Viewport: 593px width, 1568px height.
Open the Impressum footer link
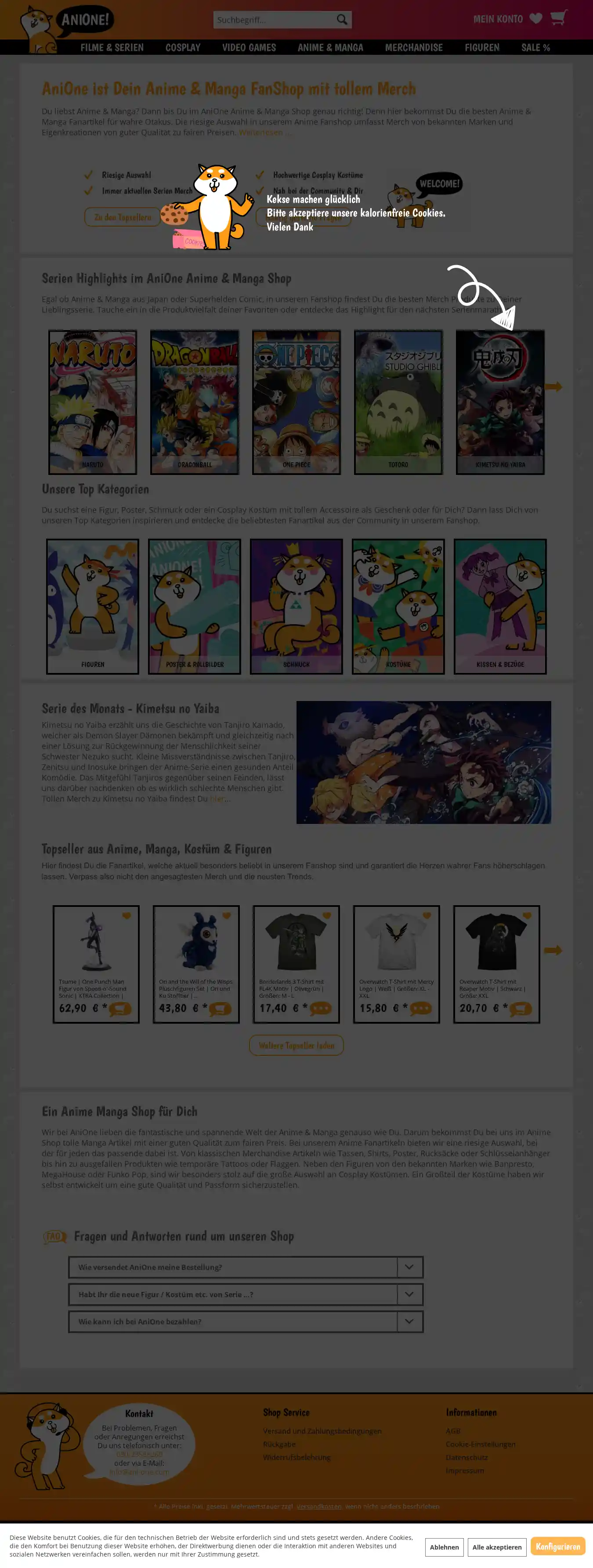click(465, 1470)
